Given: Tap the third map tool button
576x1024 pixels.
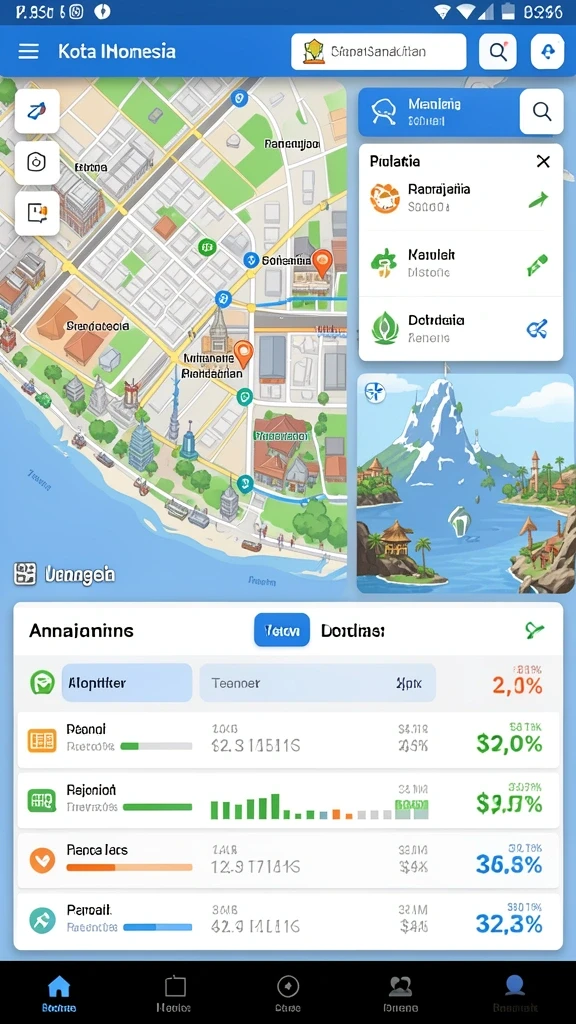Looking at the screenshot, I should pos(37,213).
